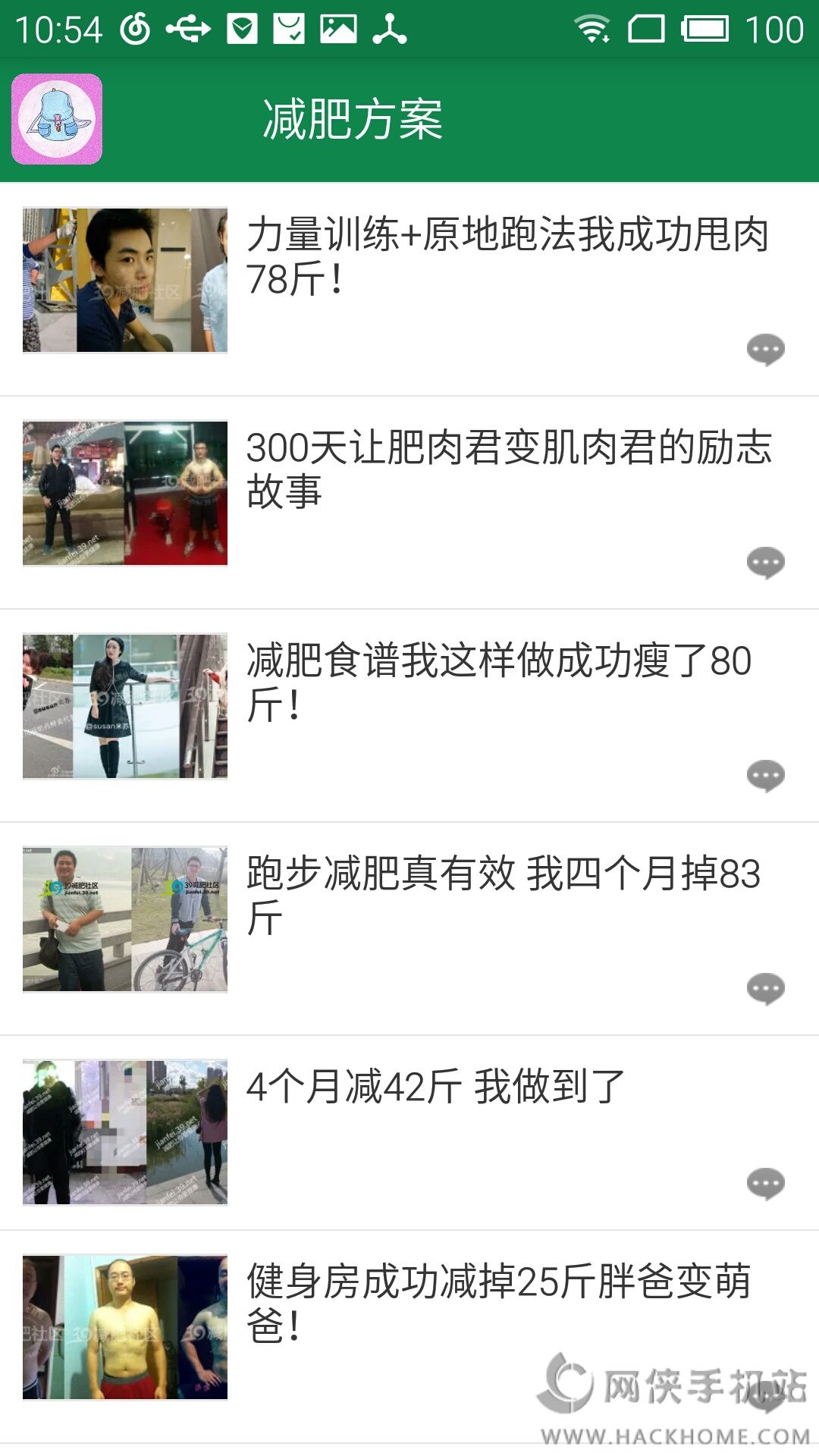This screenshot has width=819, height=1456.
Task: Open 跑步减肥真有效 我四个月掉83斤
Action: 503,895
